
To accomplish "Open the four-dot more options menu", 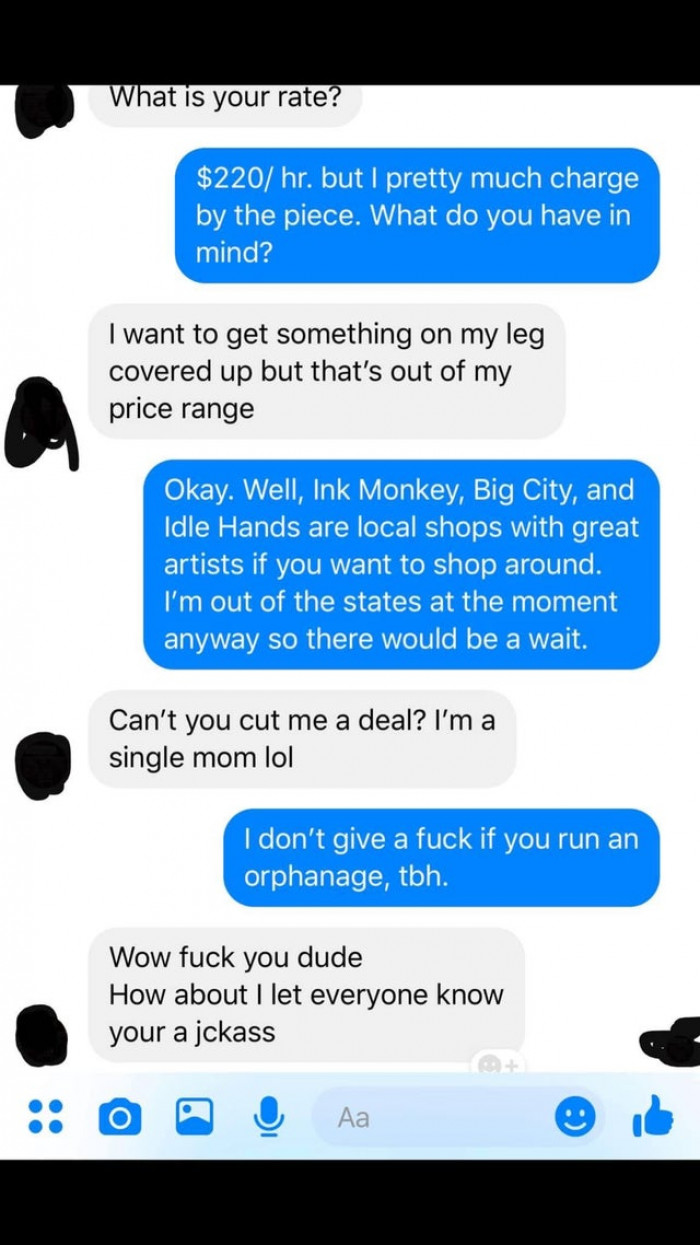I will 45,1117.
